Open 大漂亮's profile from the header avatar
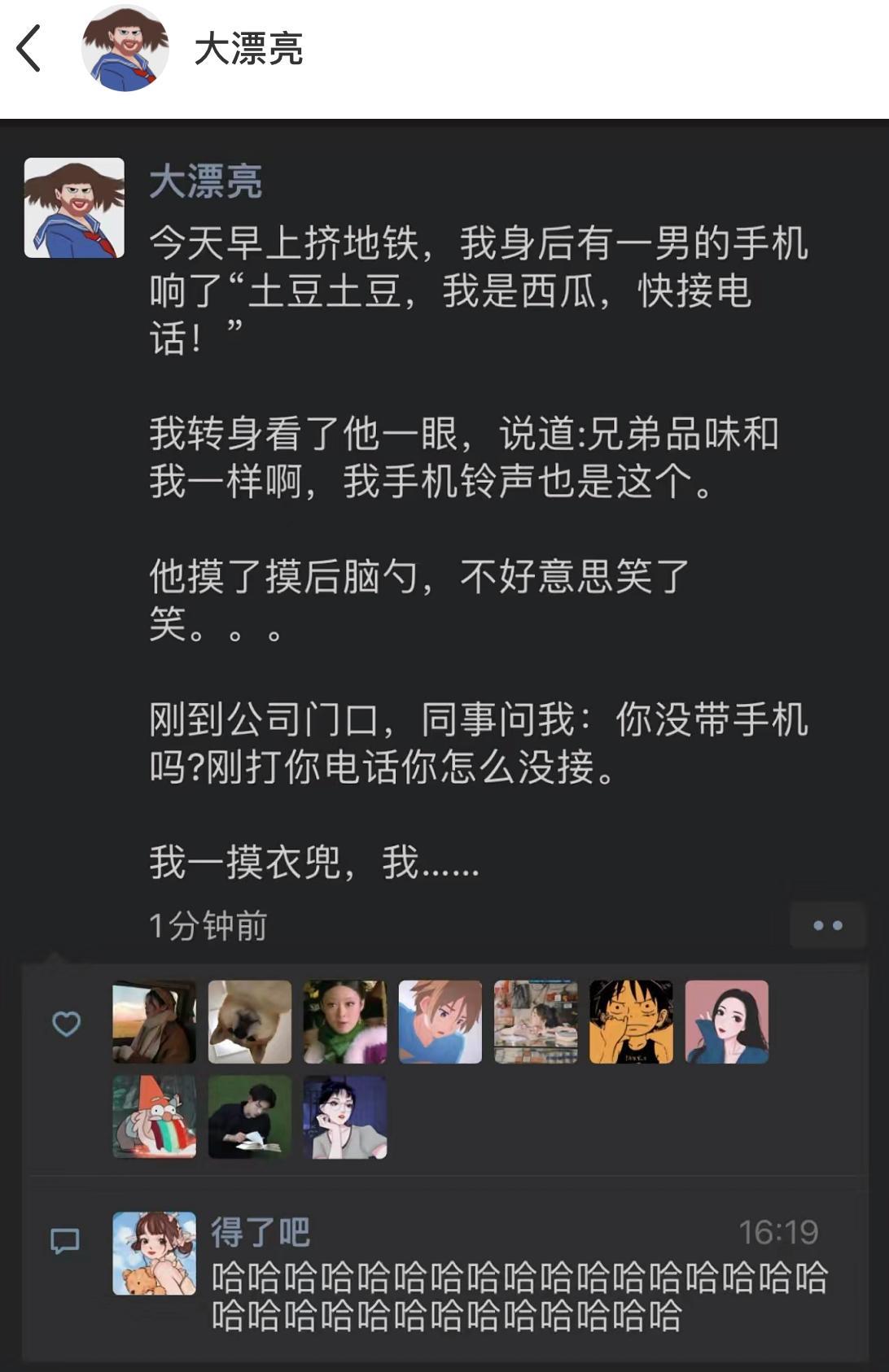This screenshot has height=1372, width=889. (125, 49)
